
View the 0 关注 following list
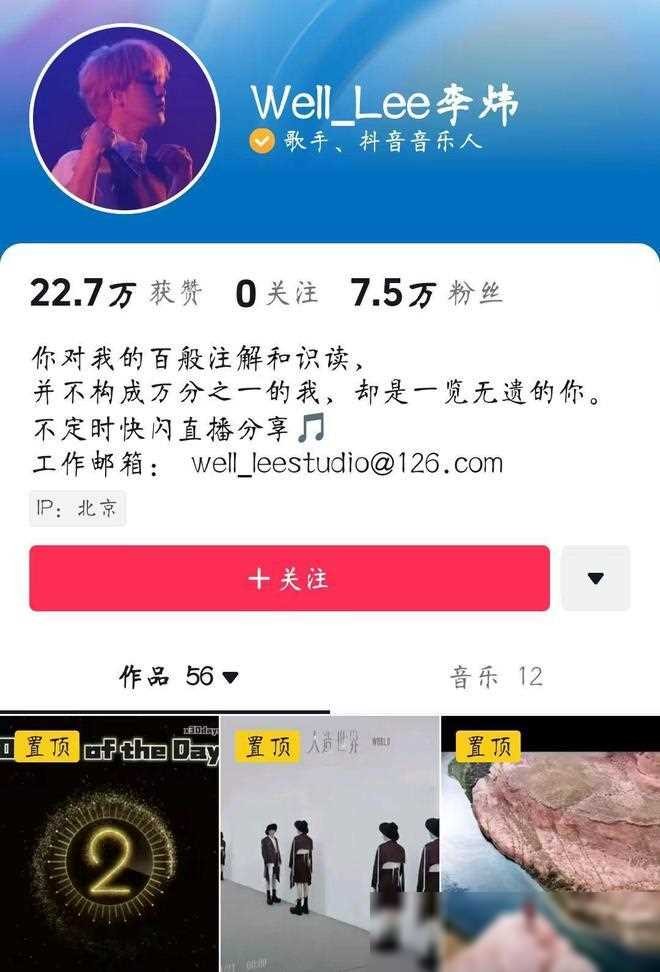coord(277,293)
